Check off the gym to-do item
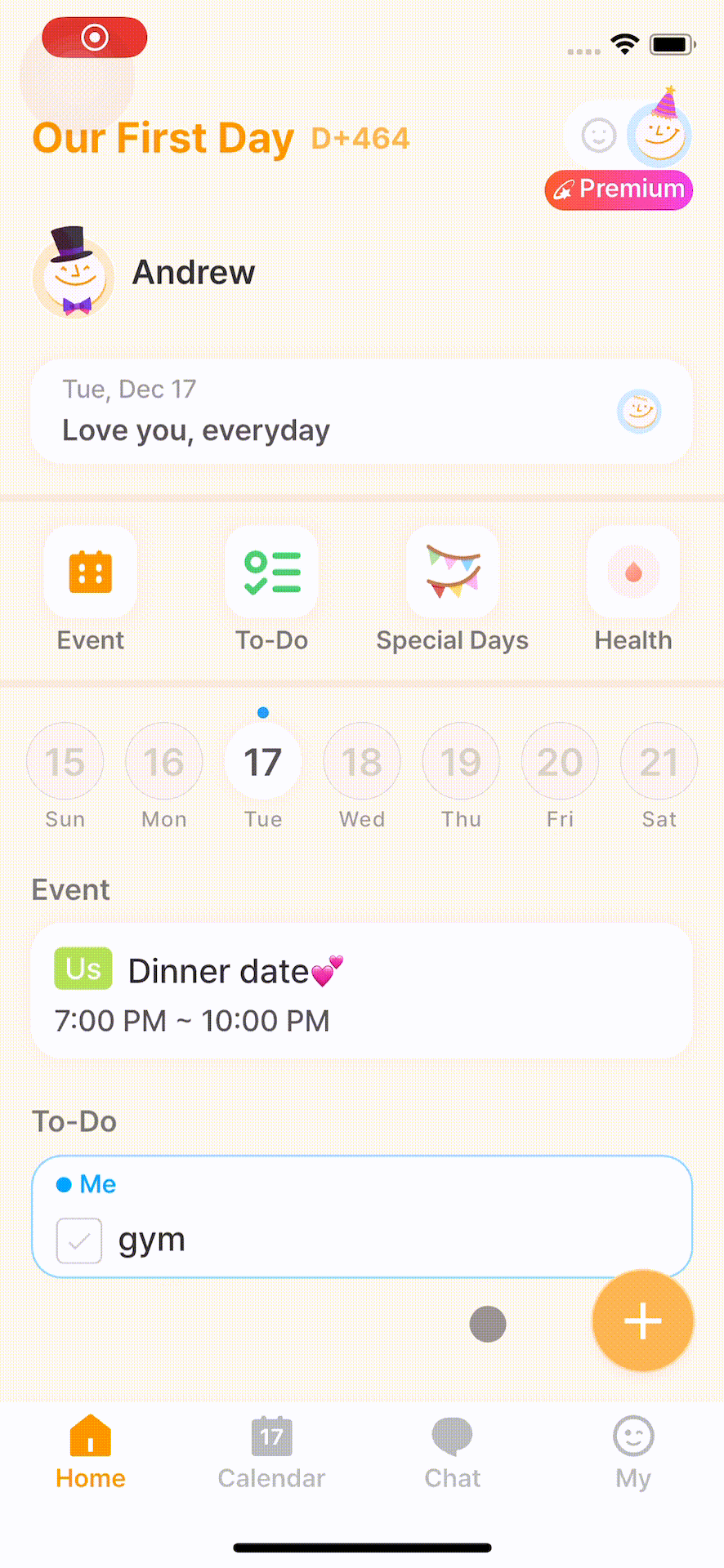The image size is (724, 1568). (x=78, y=1240)
